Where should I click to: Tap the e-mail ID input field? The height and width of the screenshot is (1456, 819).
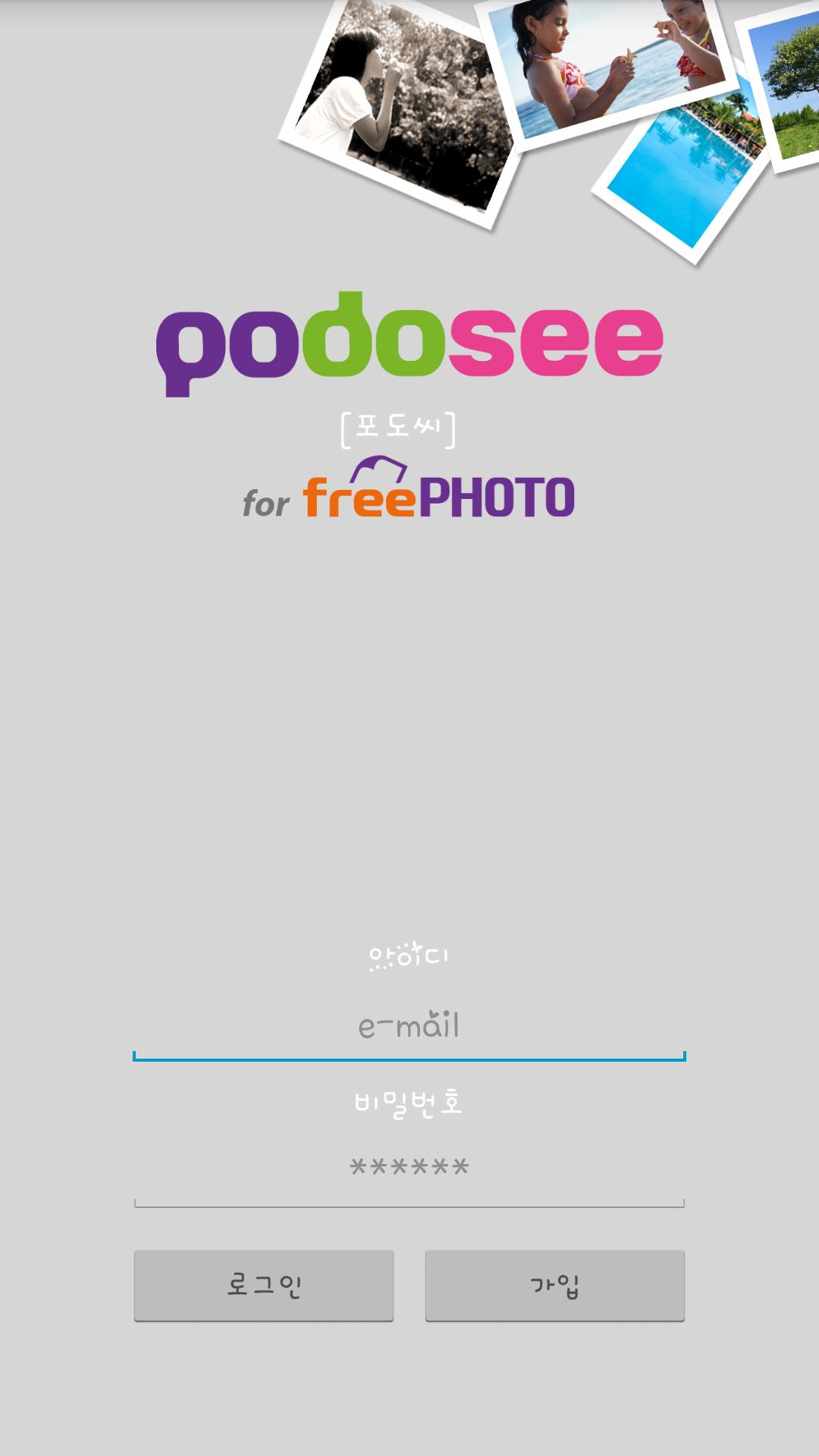(x=409, y=1027)
